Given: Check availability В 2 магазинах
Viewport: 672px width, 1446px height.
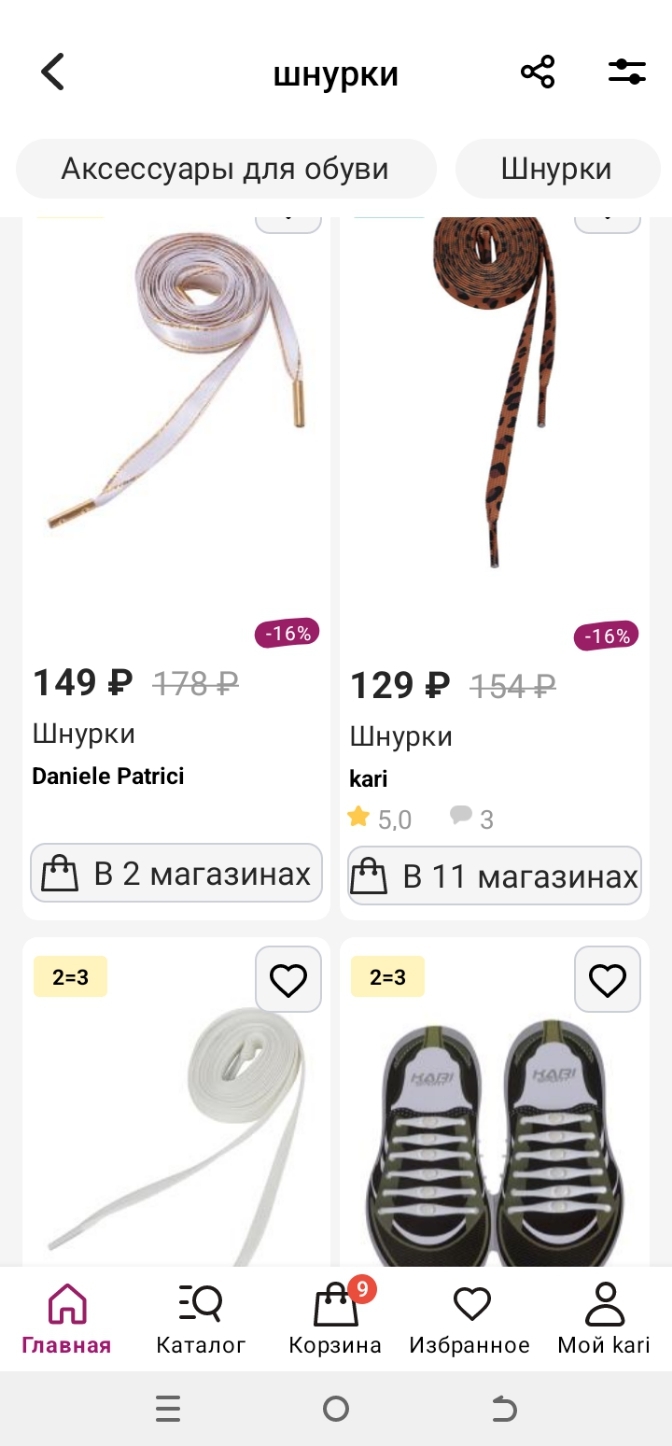Looking at the screenshot, I should (x=176, y=874).
